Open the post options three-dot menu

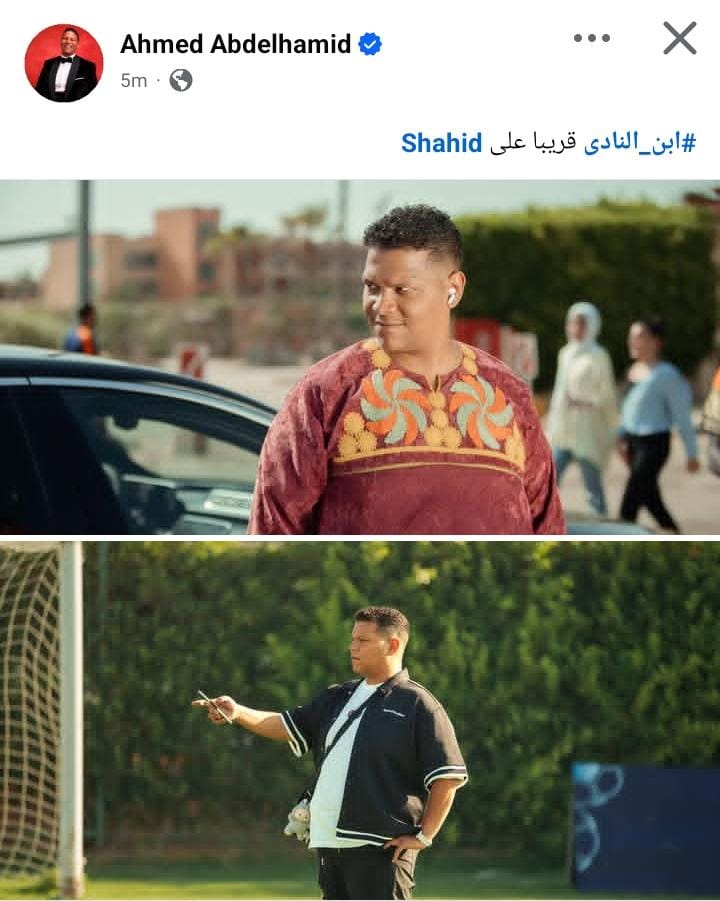click(x=591, y=38)
